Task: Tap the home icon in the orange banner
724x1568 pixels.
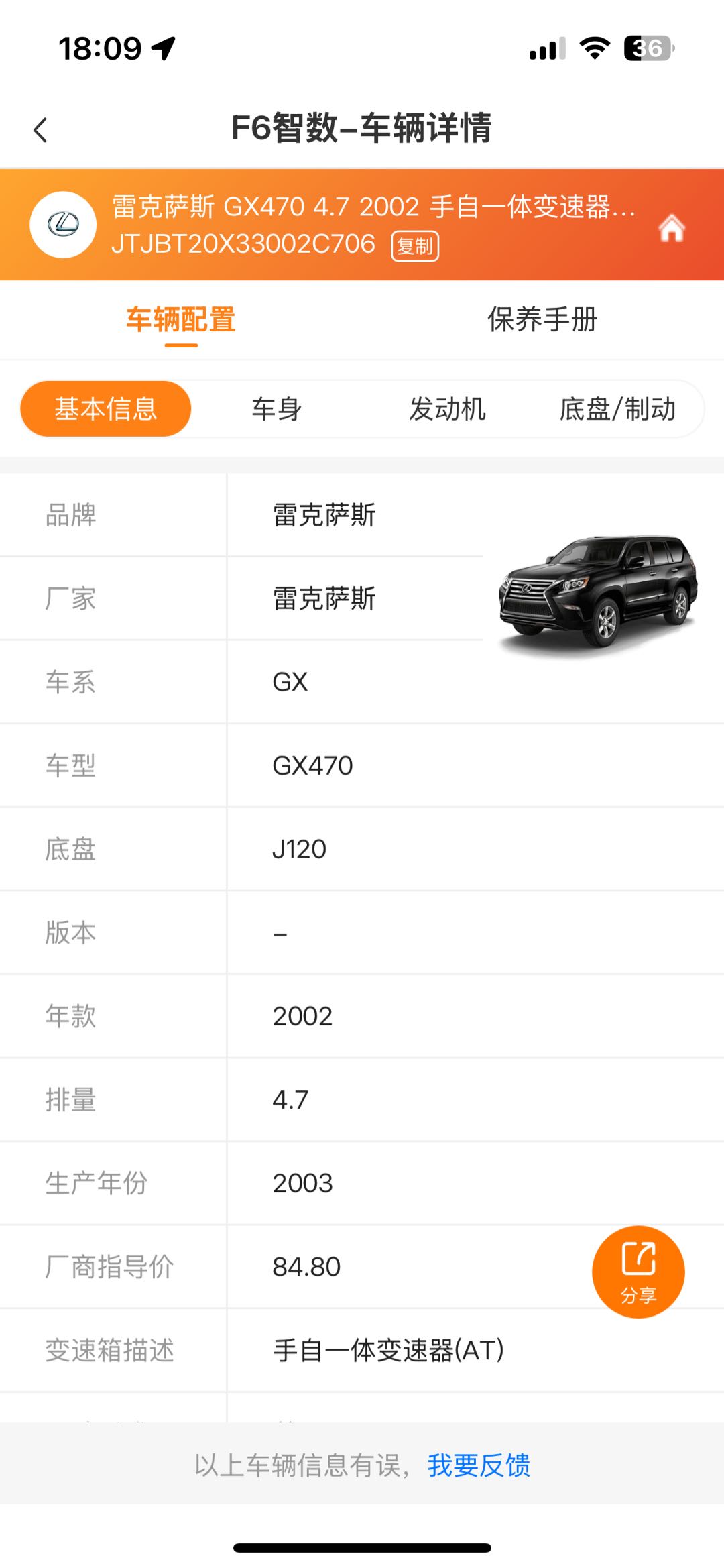Action: tap(671, 228)
